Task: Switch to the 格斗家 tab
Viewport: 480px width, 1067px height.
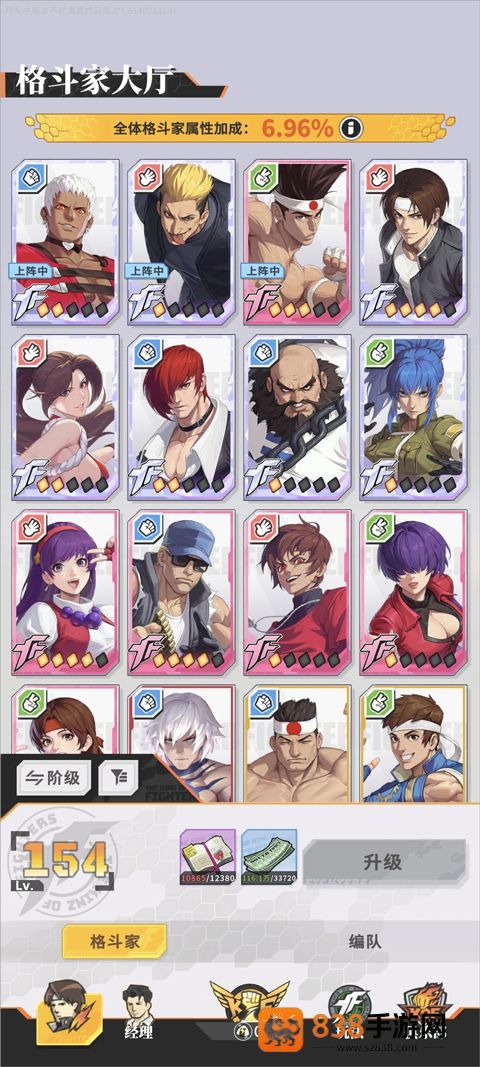Action: click(x=115, y=942)
